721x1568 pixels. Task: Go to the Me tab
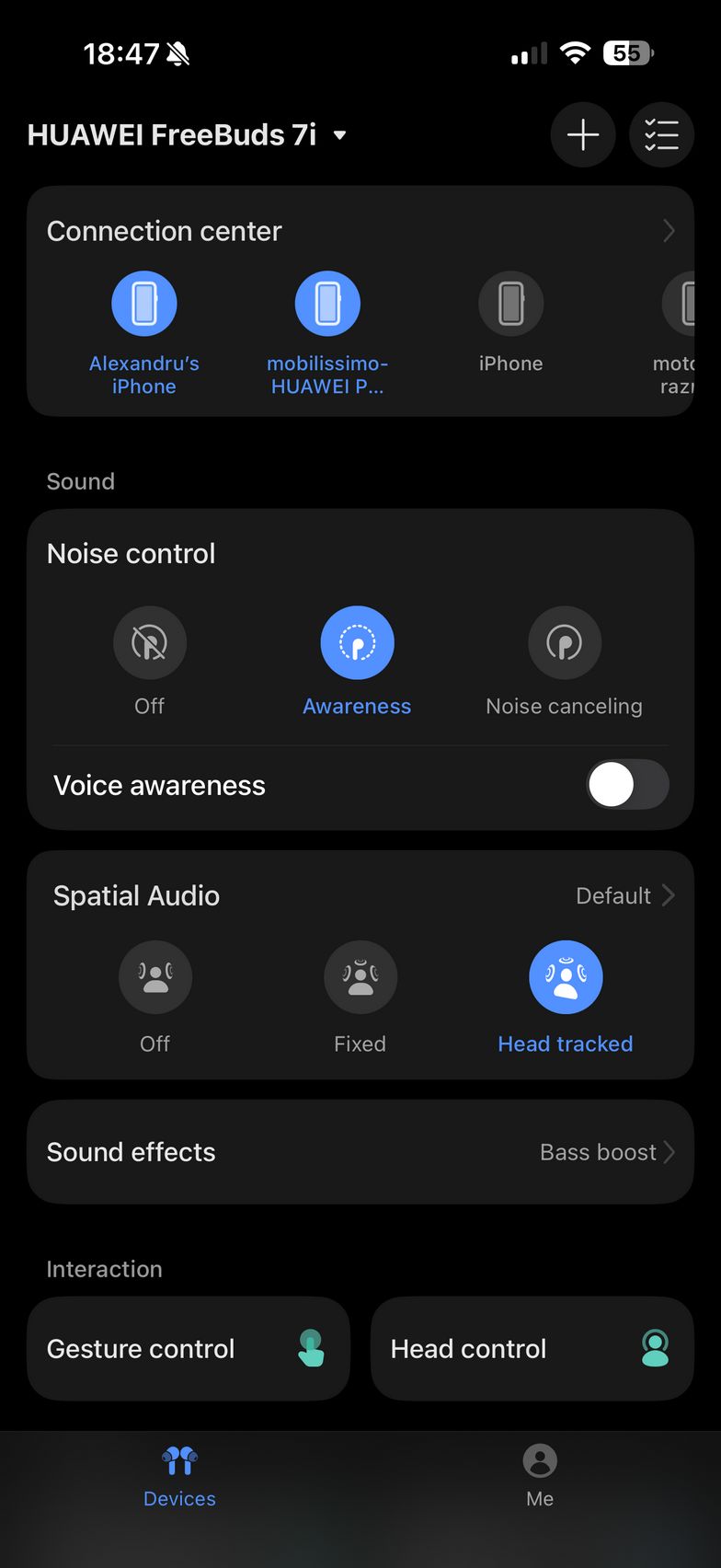(x=540, y=1476)
